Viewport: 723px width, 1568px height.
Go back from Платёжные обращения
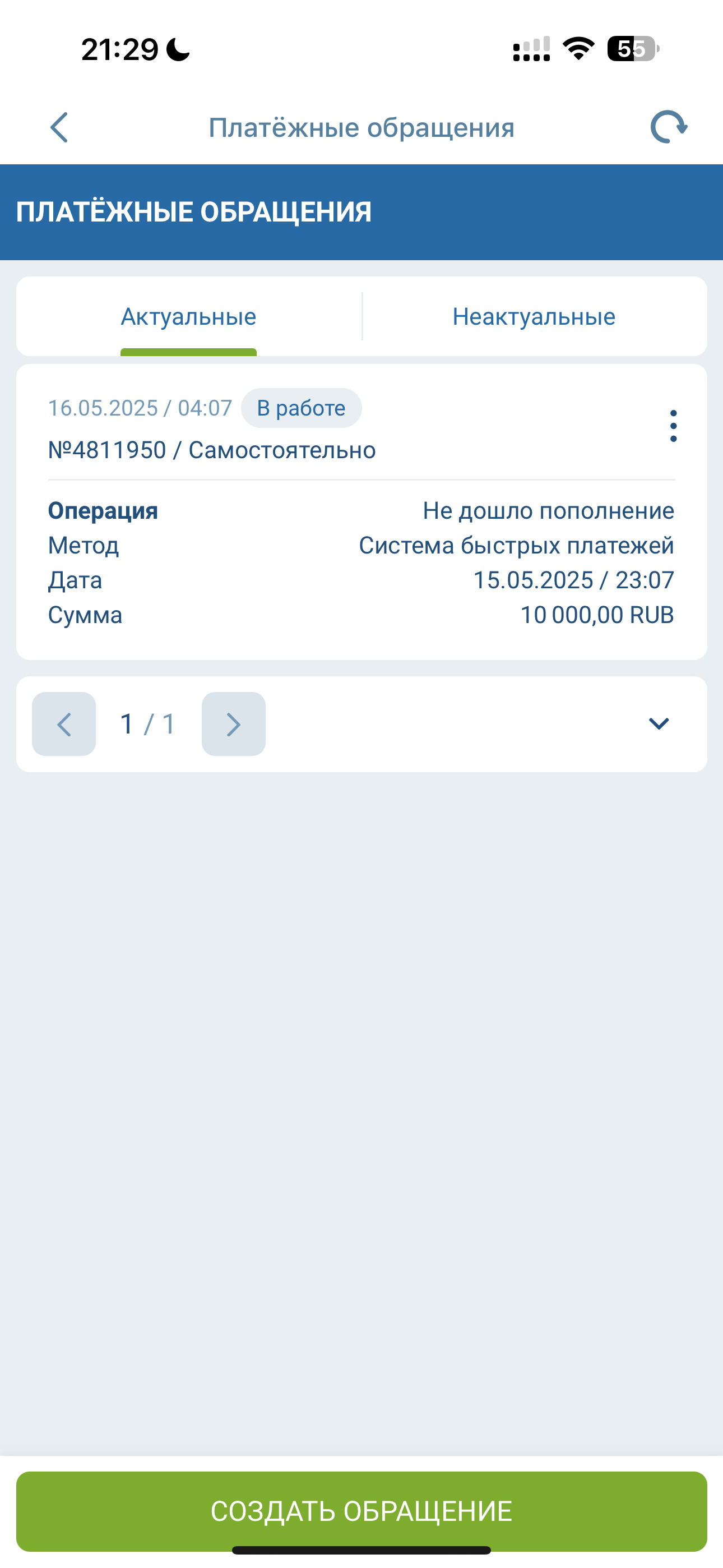pyautogui.click(x=59, y=128)
